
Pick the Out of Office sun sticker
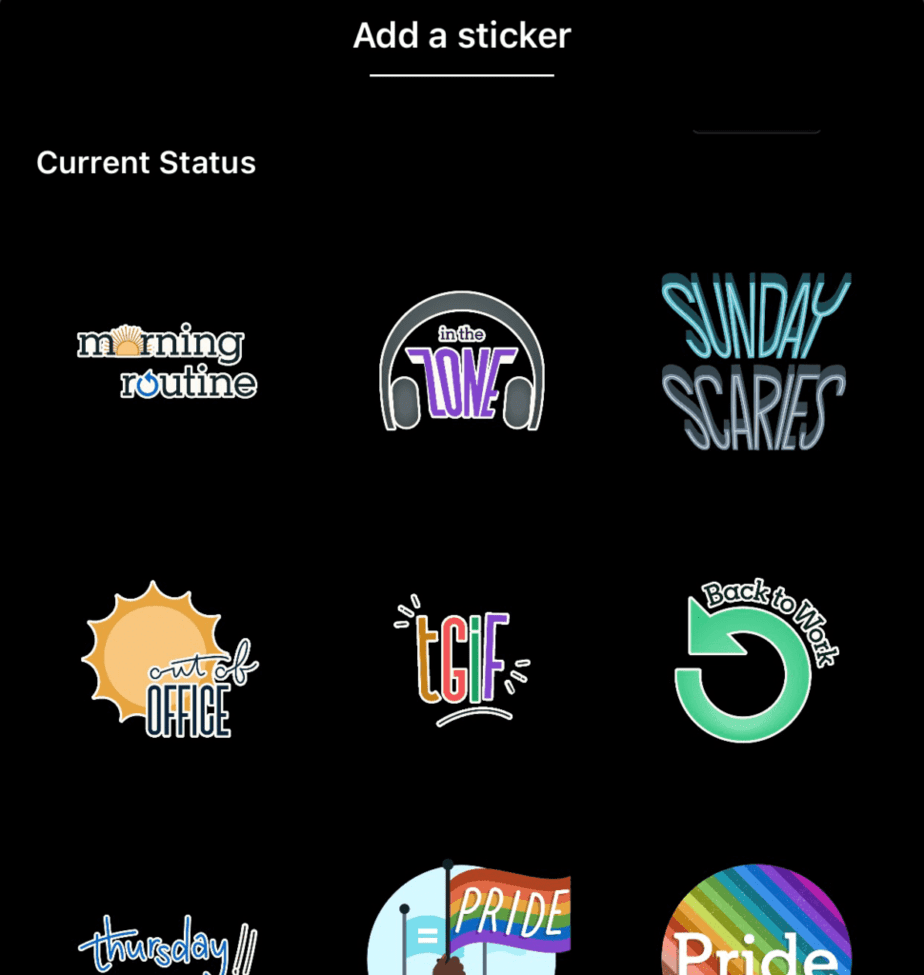[167, 661]
